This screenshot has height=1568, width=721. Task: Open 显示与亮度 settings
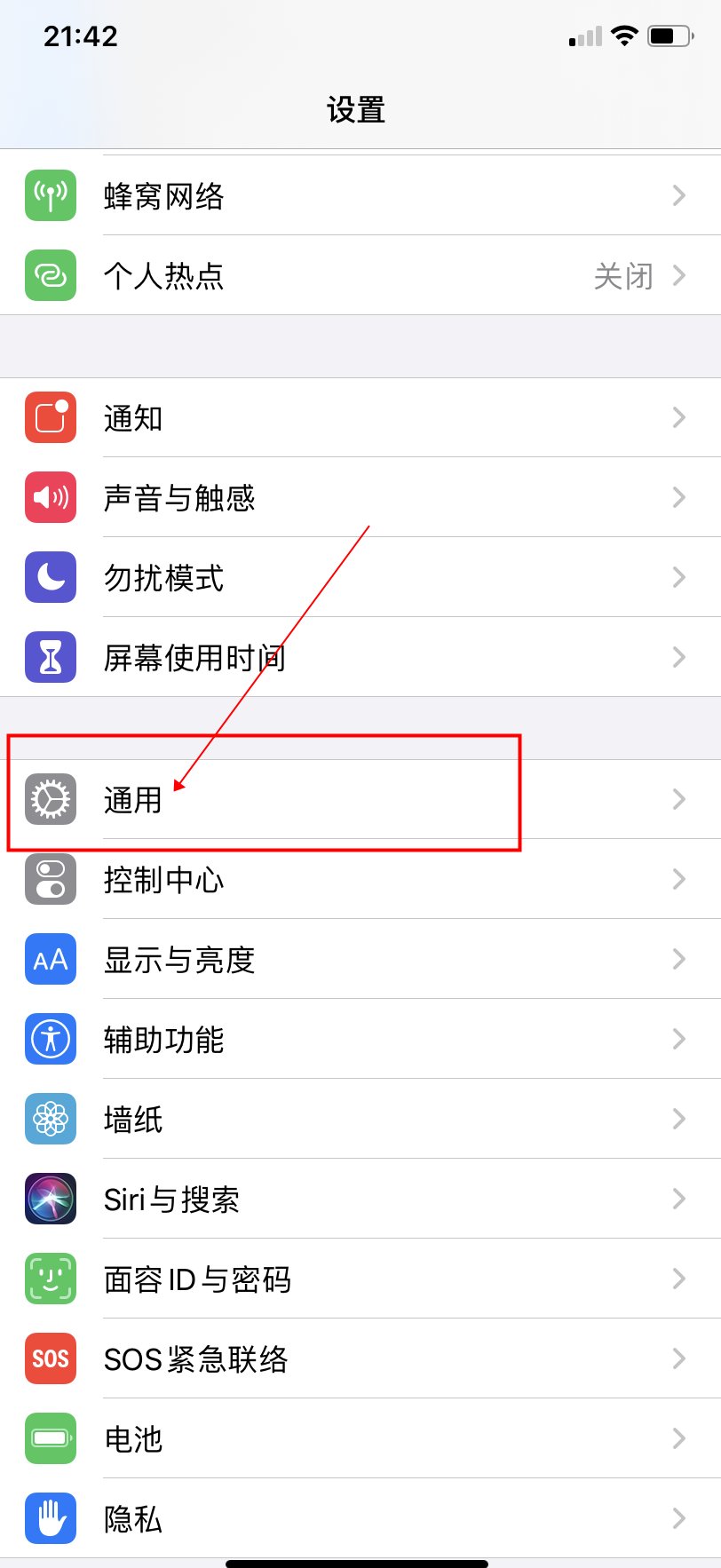tap(360, 959)
